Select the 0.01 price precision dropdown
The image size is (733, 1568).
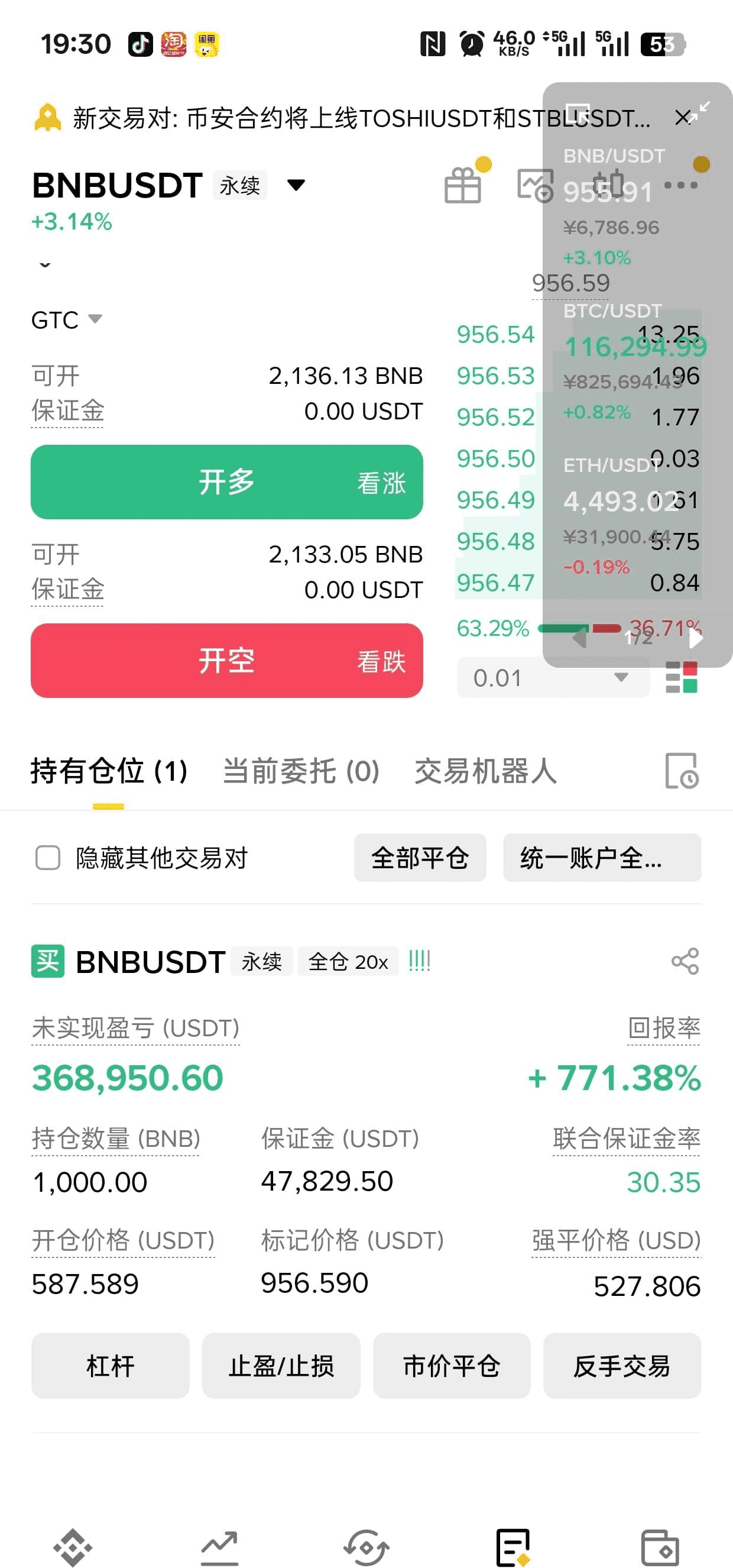(x=552, y=677)
